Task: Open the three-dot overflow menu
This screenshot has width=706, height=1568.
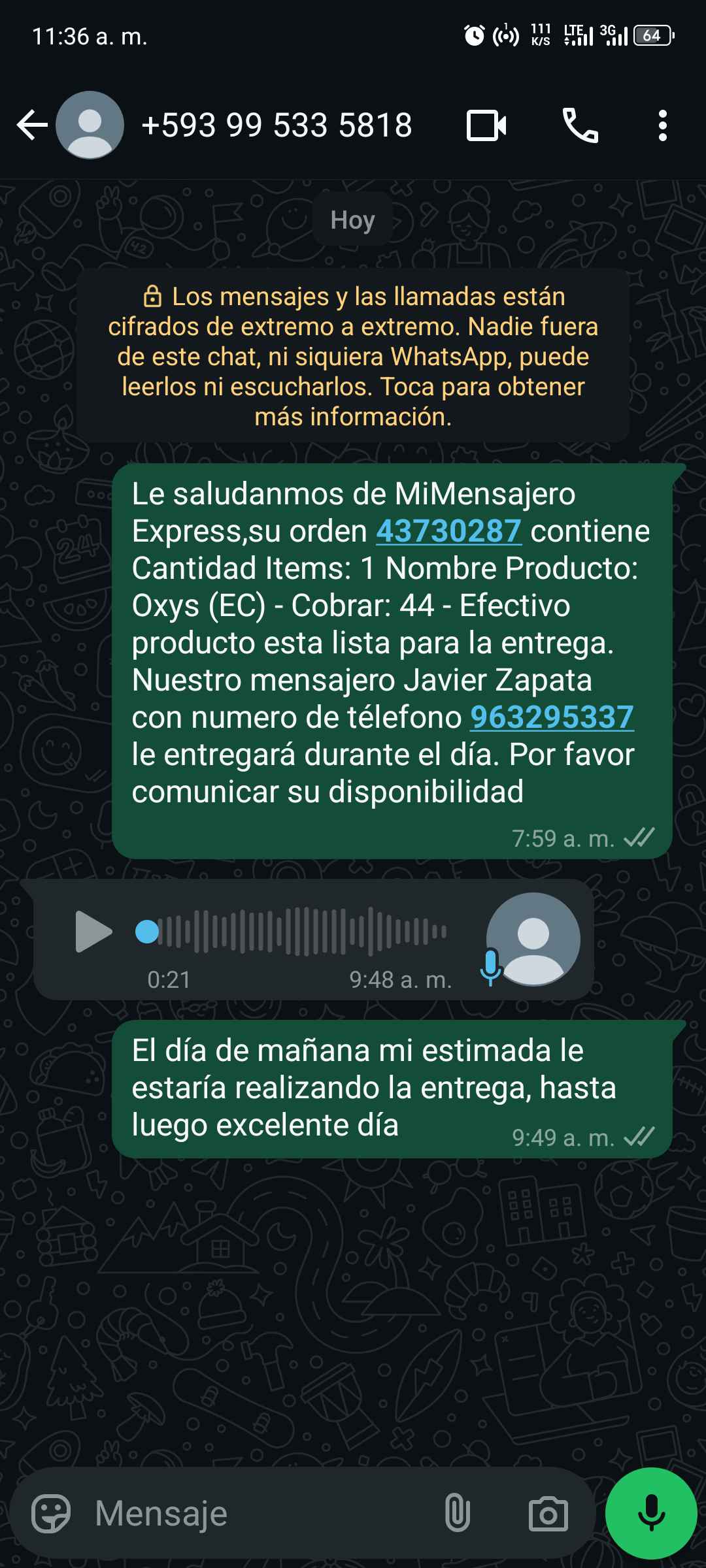Action: pos(662,125)
